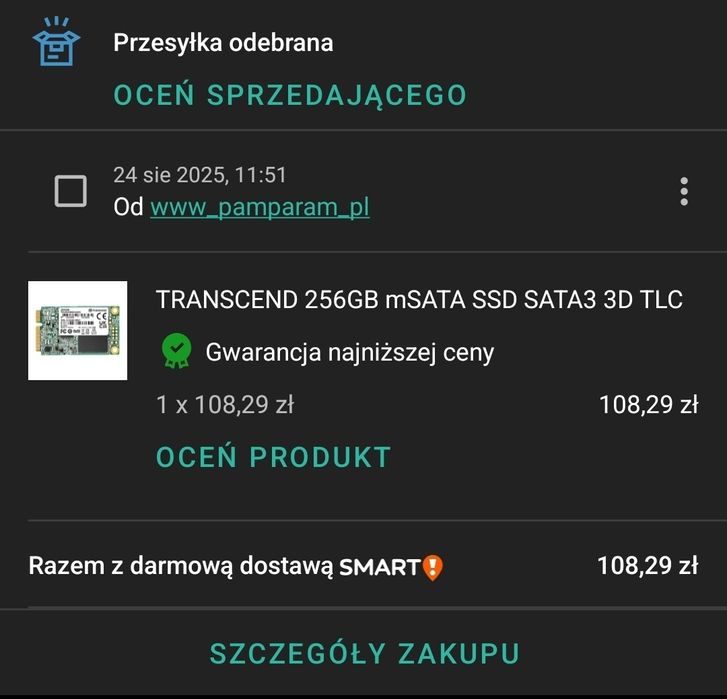
Task: Tap OCEŃ PRODUKT to rate the product
Action: tap(273, 457)
